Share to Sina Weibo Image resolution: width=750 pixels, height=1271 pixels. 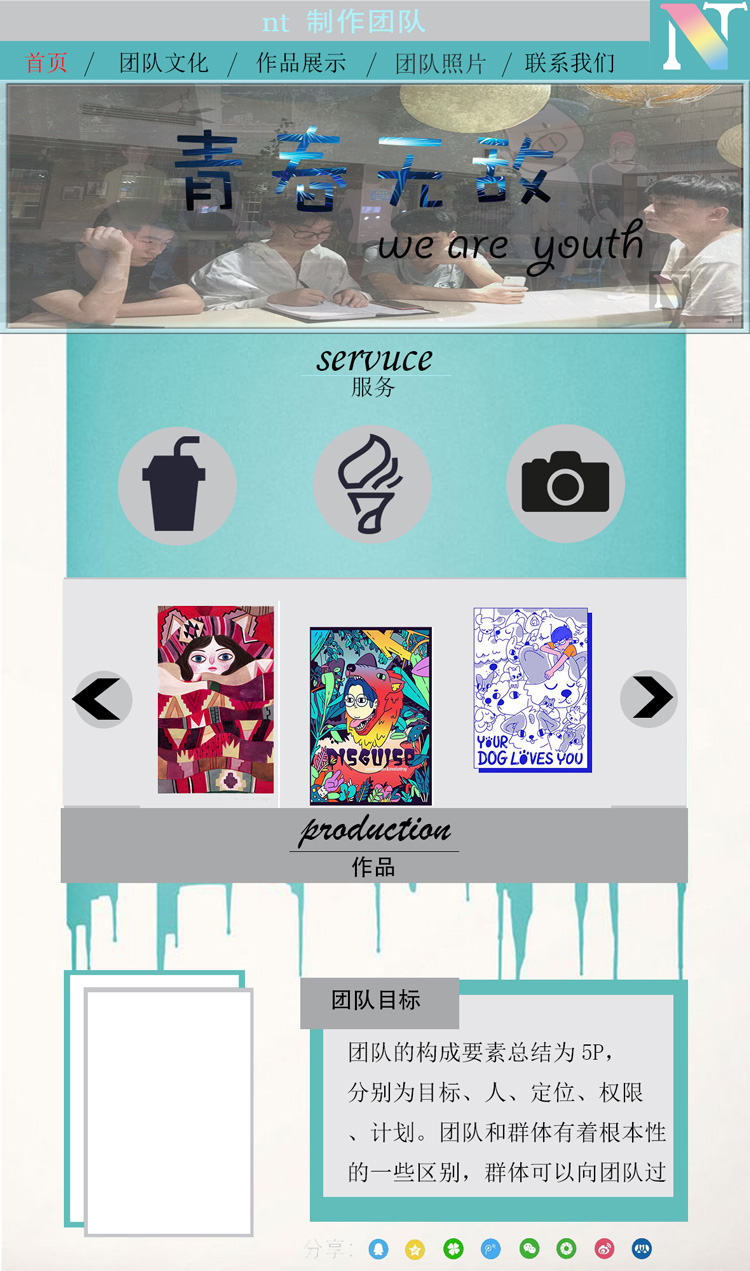604,1248
